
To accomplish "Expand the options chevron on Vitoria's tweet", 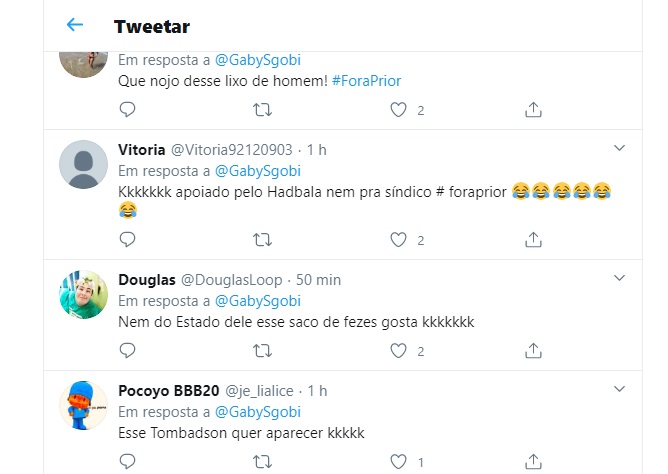I will (x=618, y=148).
